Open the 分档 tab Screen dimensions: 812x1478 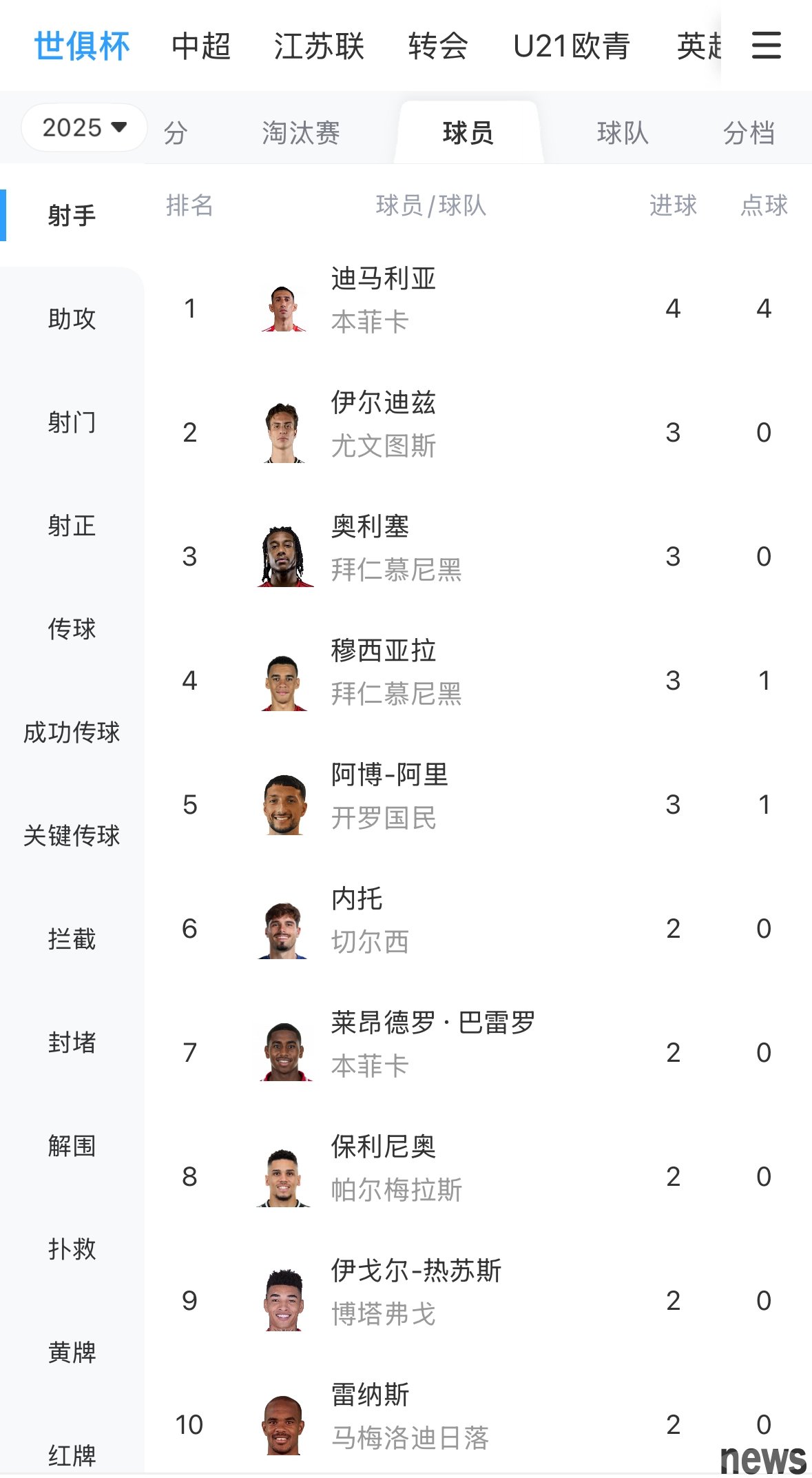tap(749, 132)
